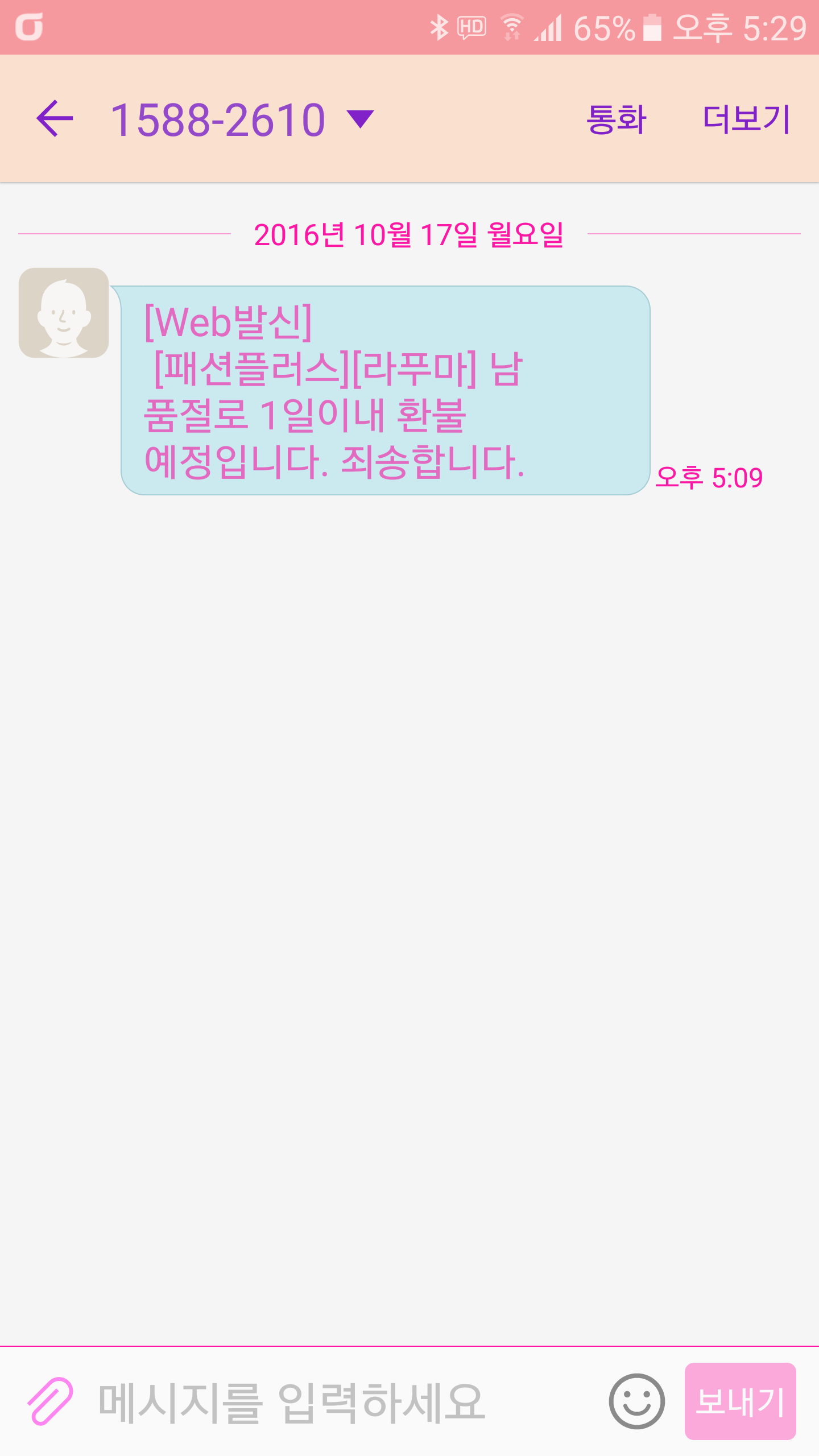This screenshot has height=1456, width=819.
Task: Go back using the arrow icon
Action: pos(55,118)
